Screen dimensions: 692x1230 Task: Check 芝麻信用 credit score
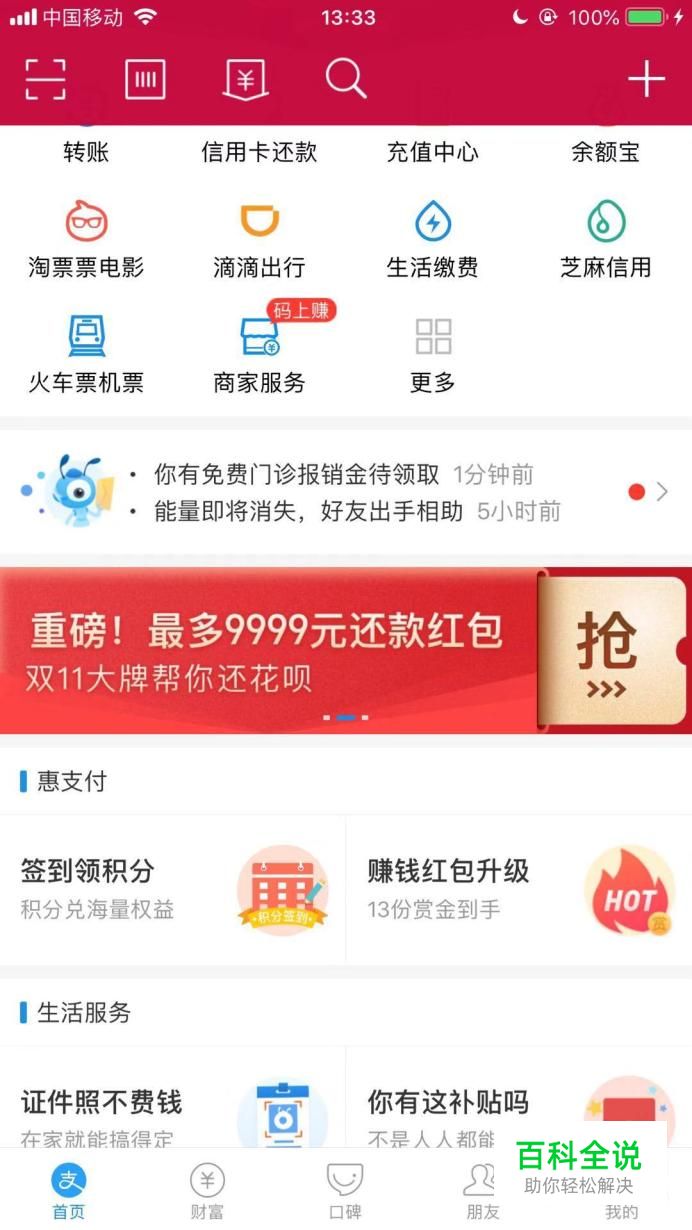[x=605, y=238]
